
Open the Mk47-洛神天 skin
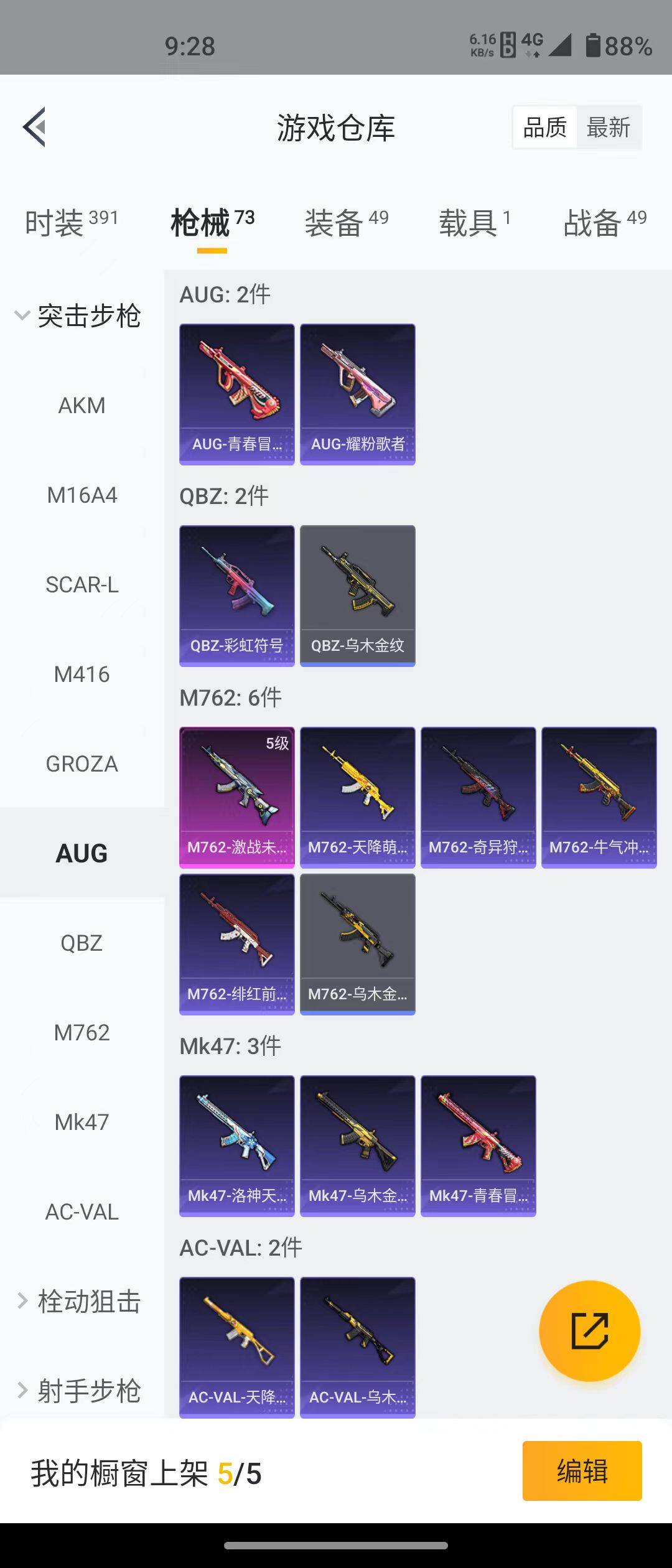tap(236, 1145)
